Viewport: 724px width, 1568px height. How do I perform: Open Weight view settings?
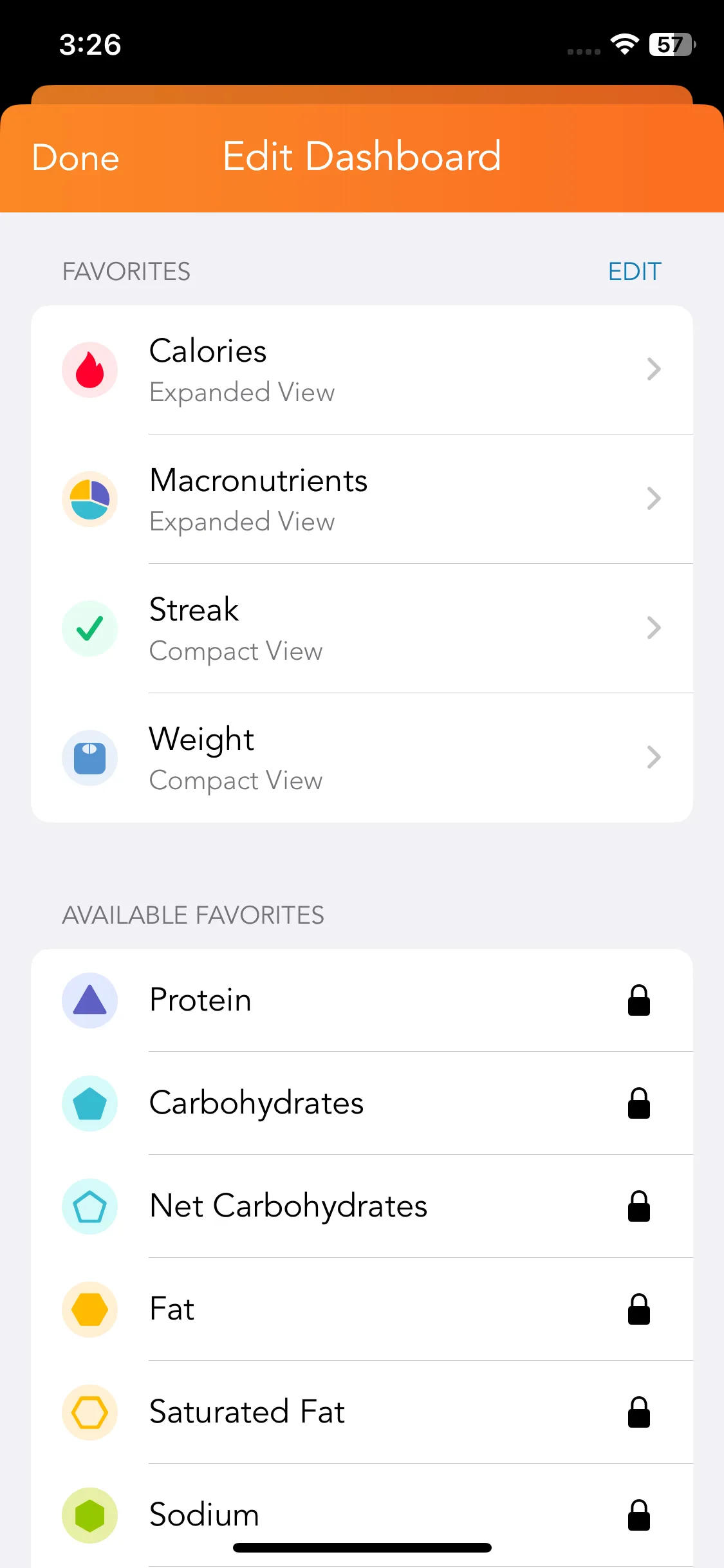coord(362,758)
